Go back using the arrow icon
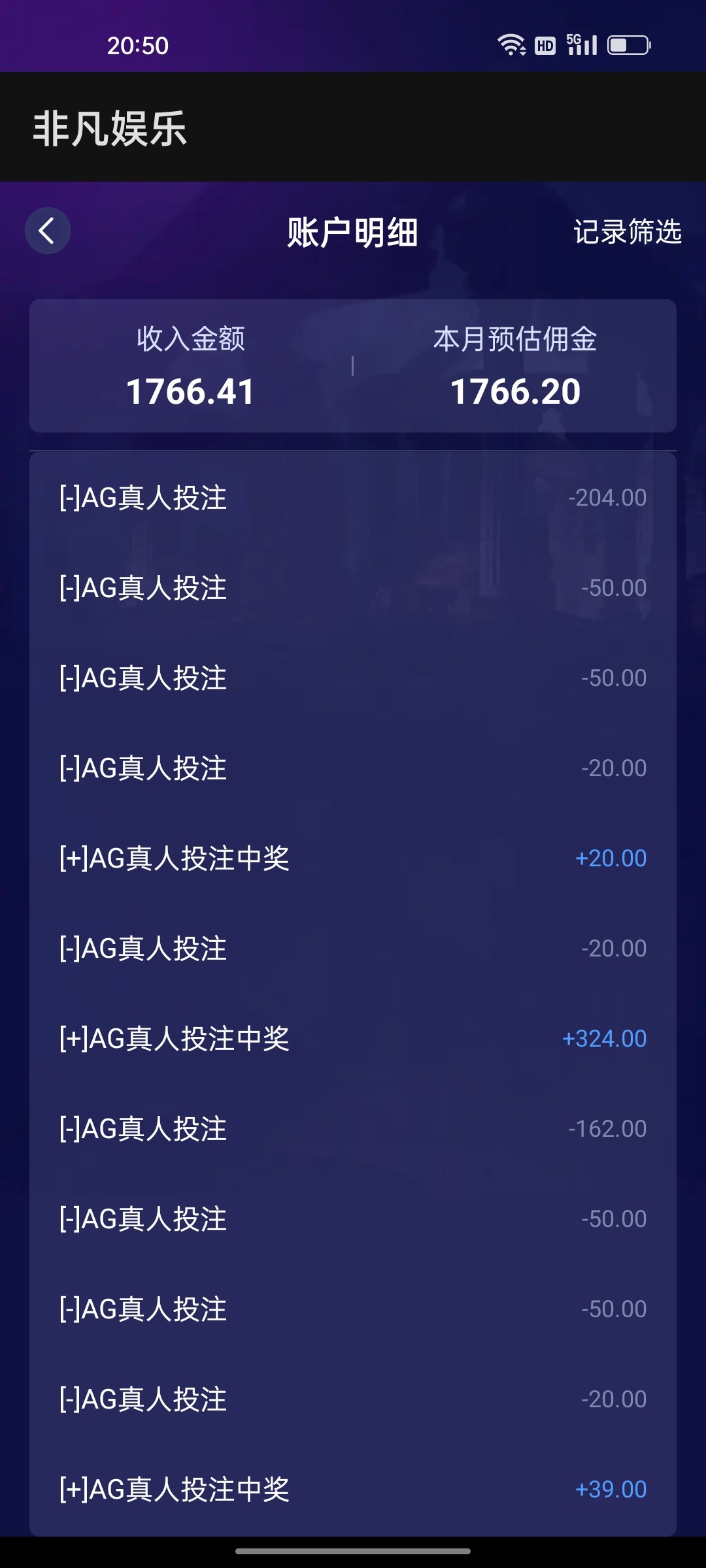 48,231
